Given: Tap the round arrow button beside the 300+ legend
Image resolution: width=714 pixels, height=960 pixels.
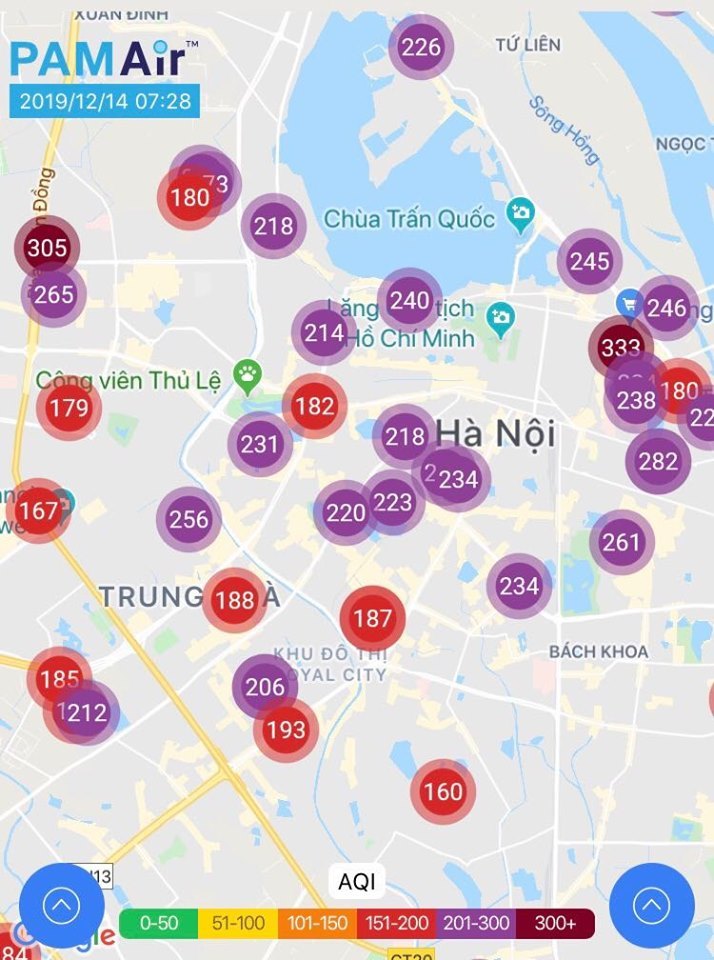Looking at the screenshot, I should (652, 906).
